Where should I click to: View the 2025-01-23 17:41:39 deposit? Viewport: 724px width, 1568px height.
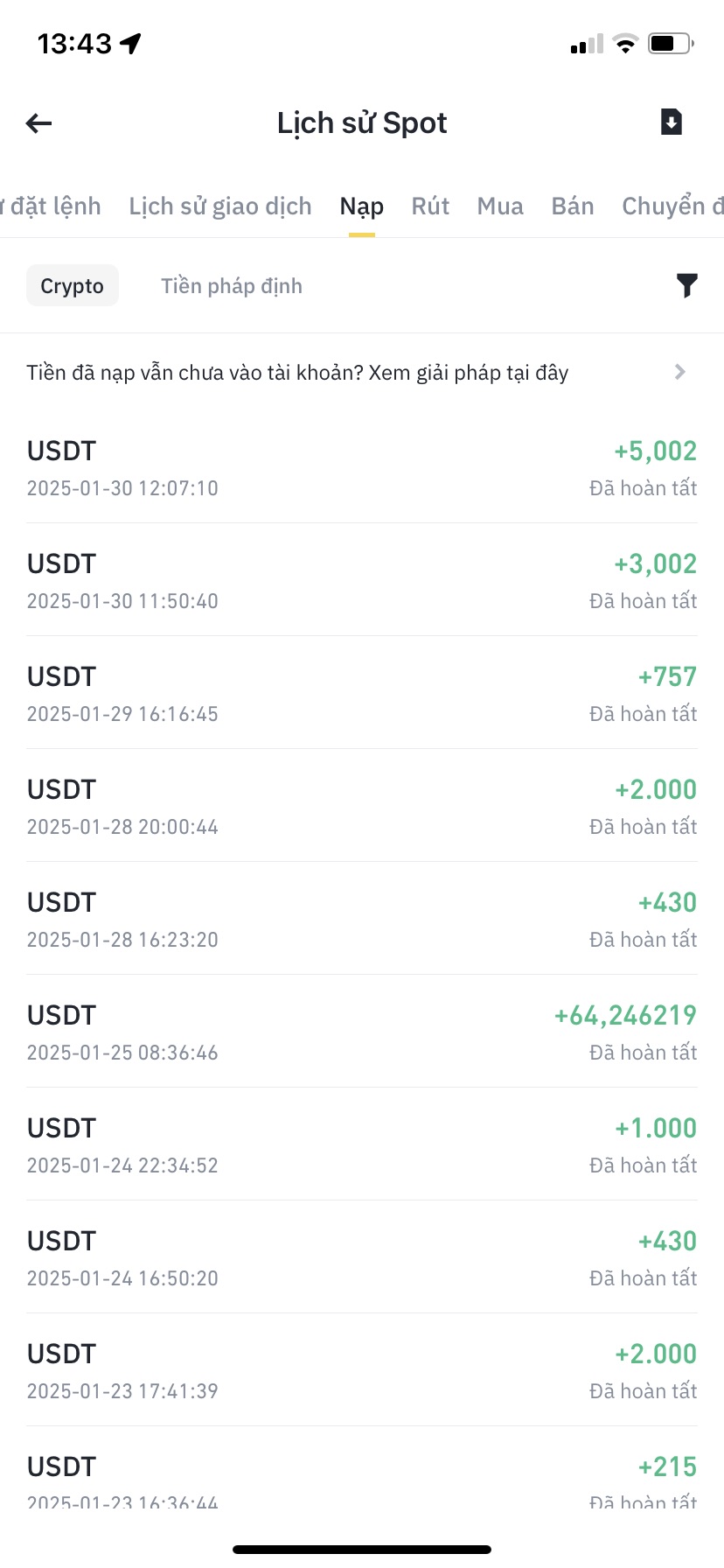coord(362,1371)
